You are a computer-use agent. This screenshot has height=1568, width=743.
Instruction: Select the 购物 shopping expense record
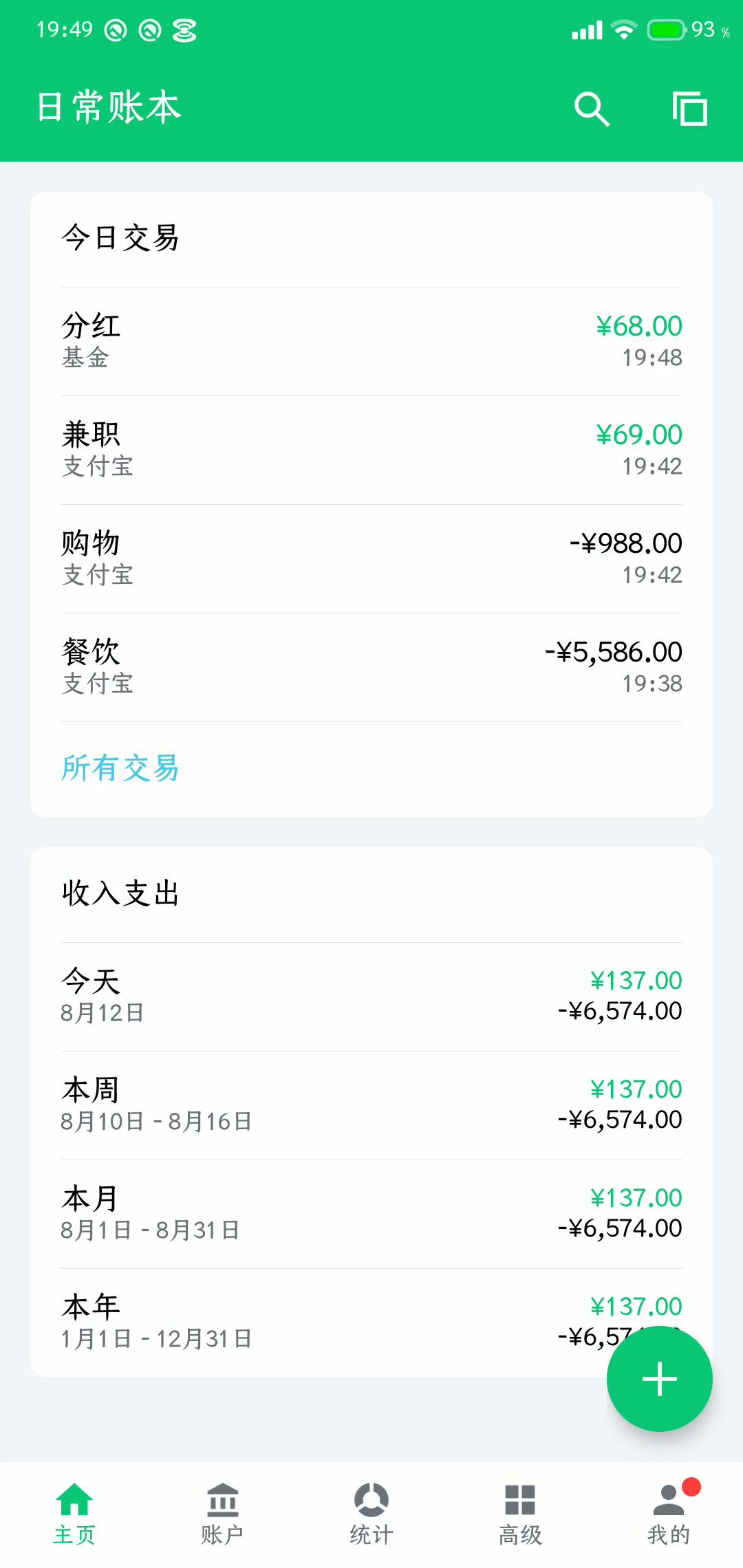371,556
